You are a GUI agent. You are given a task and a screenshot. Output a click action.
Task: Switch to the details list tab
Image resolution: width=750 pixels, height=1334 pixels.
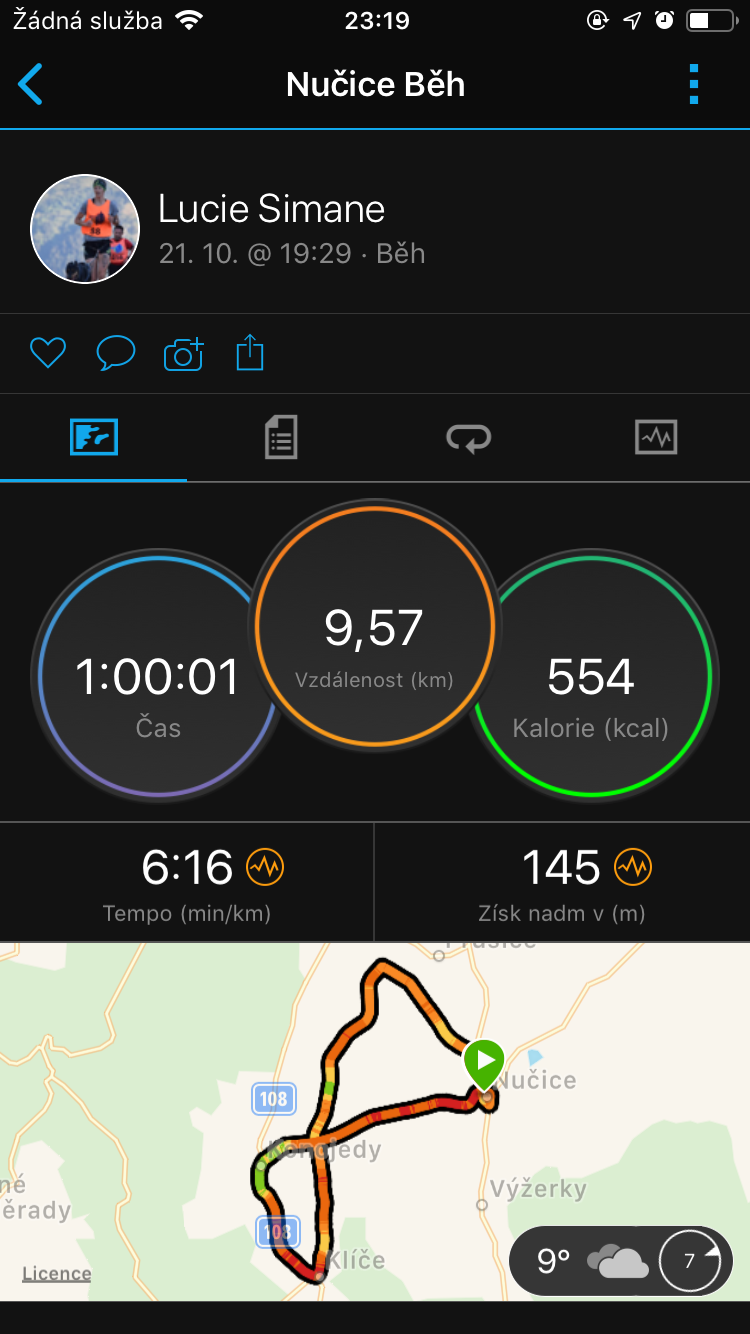point(281,438)
